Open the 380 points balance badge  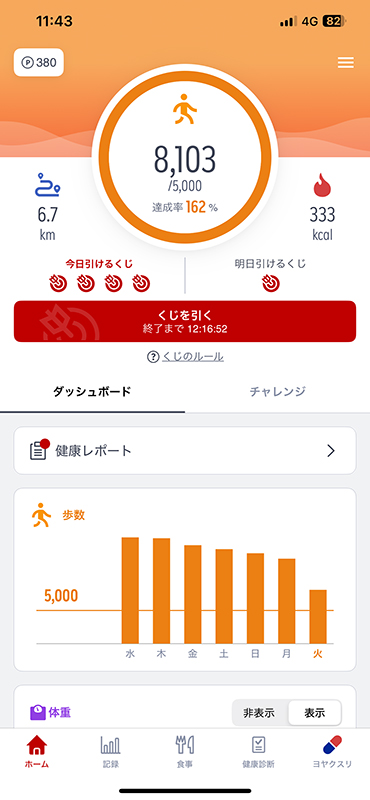39,62
